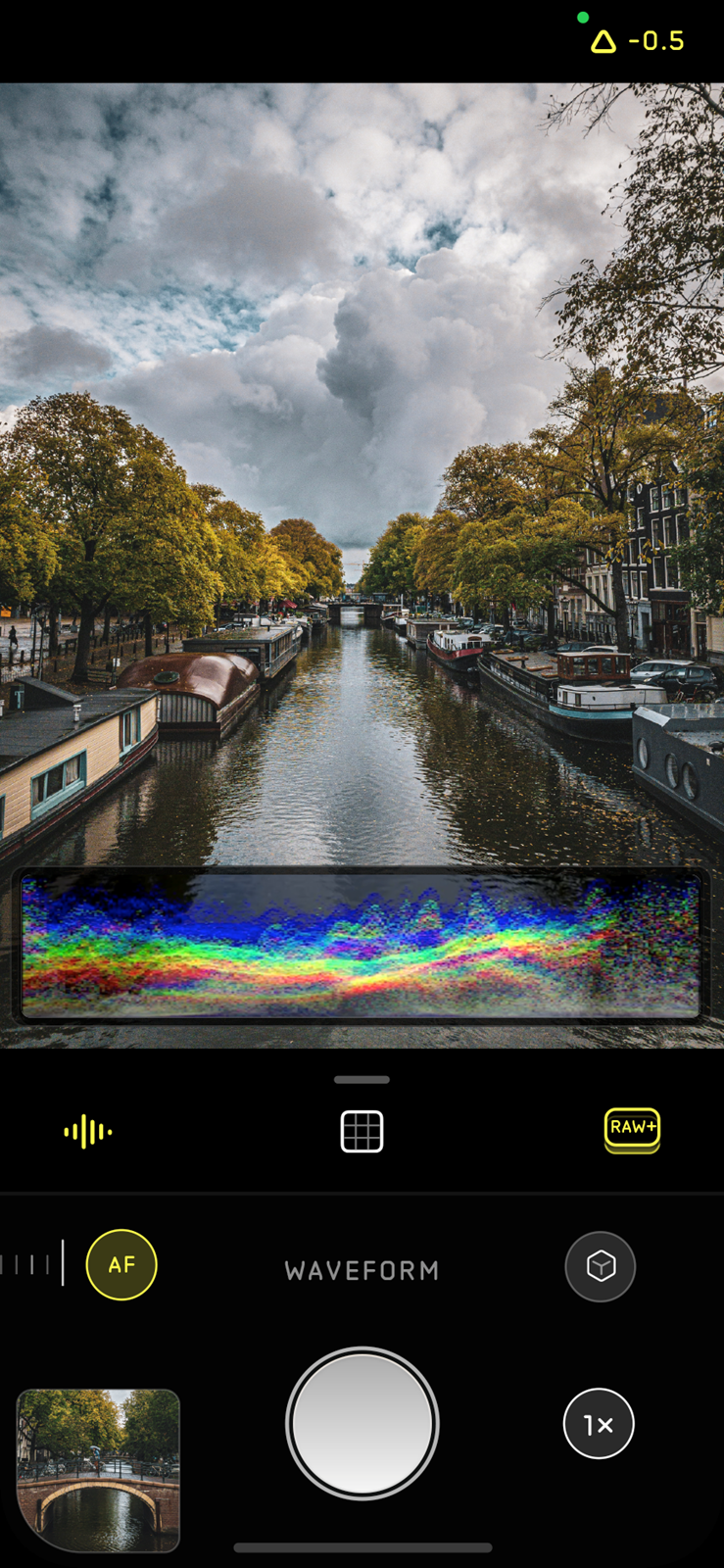Switch the 1x lens zoom button

(x=599, y=1423)
